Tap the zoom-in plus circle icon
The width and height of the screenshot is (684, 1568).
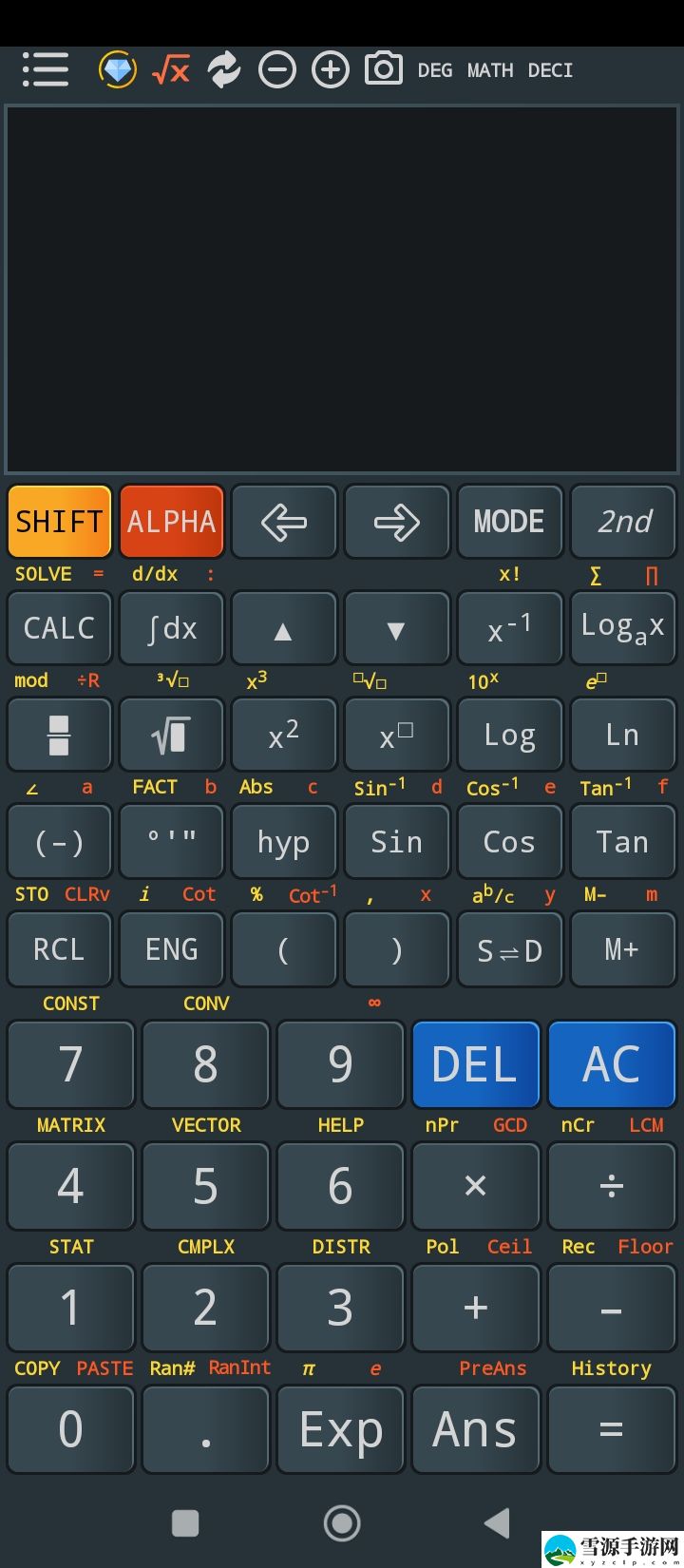point(331,69)
